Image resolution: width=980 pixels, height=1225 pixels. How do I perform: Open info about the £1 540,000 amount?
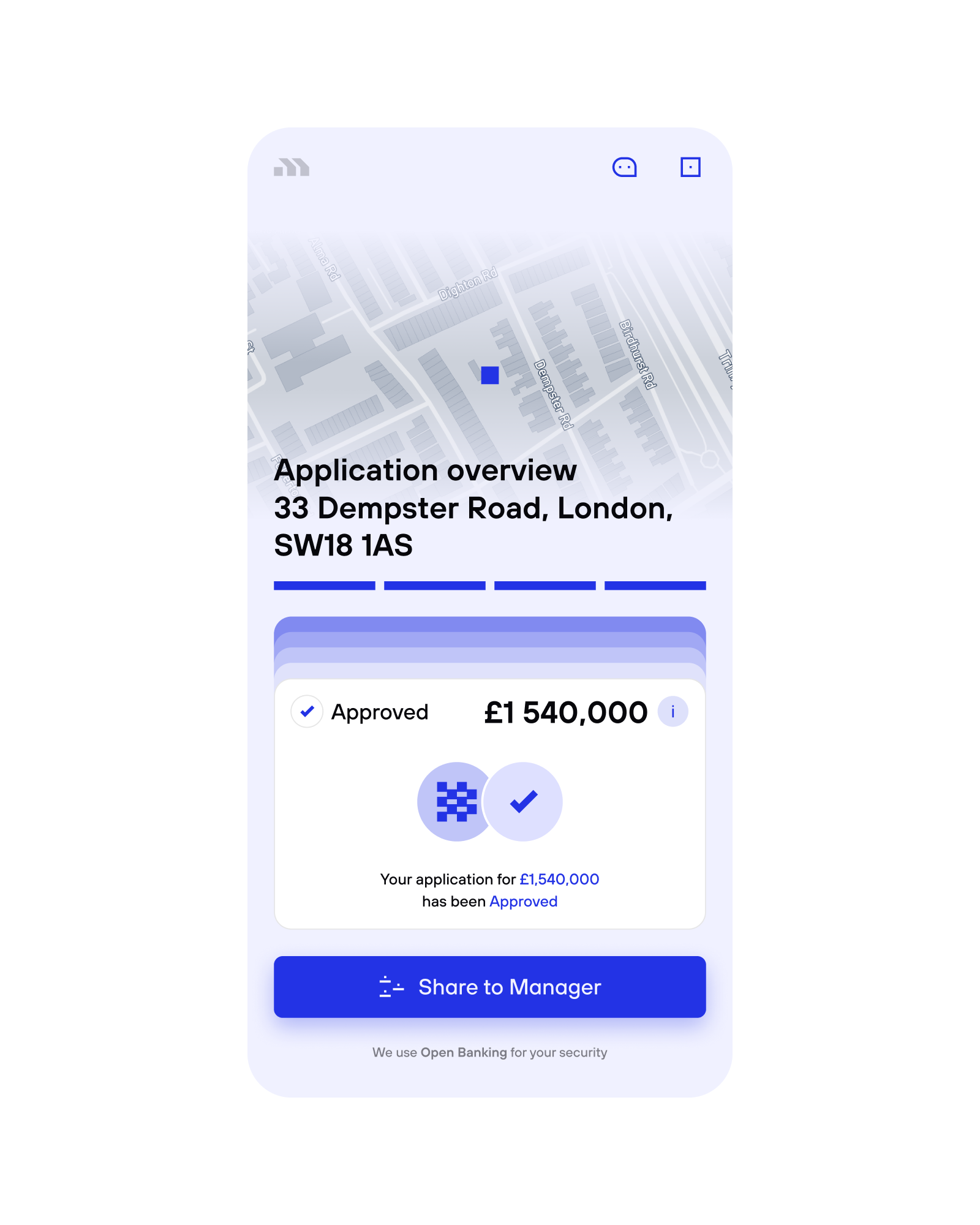(x=673, y=712)
